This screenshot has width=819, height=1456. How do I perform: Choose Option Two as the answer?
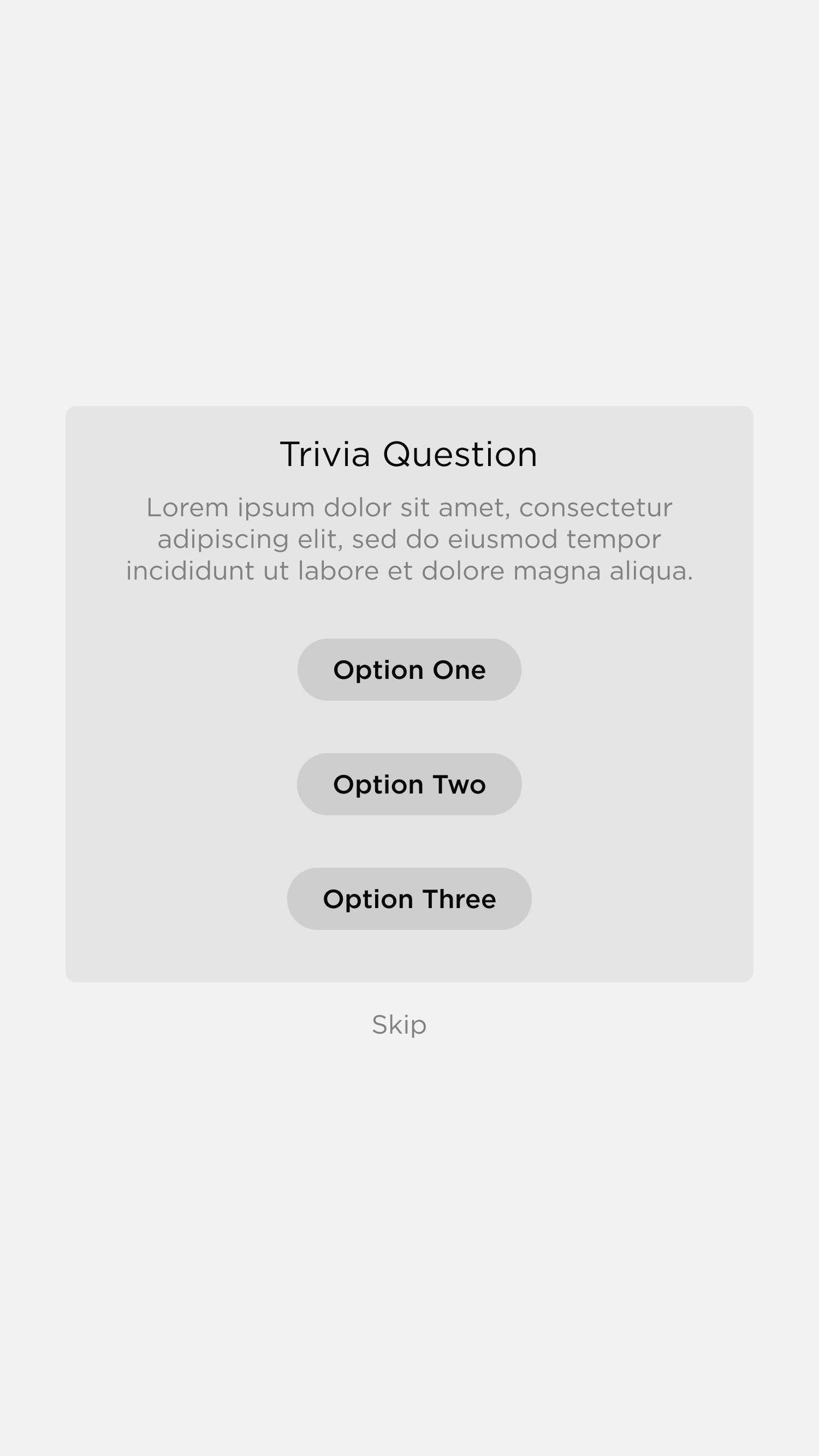[409, 784]
